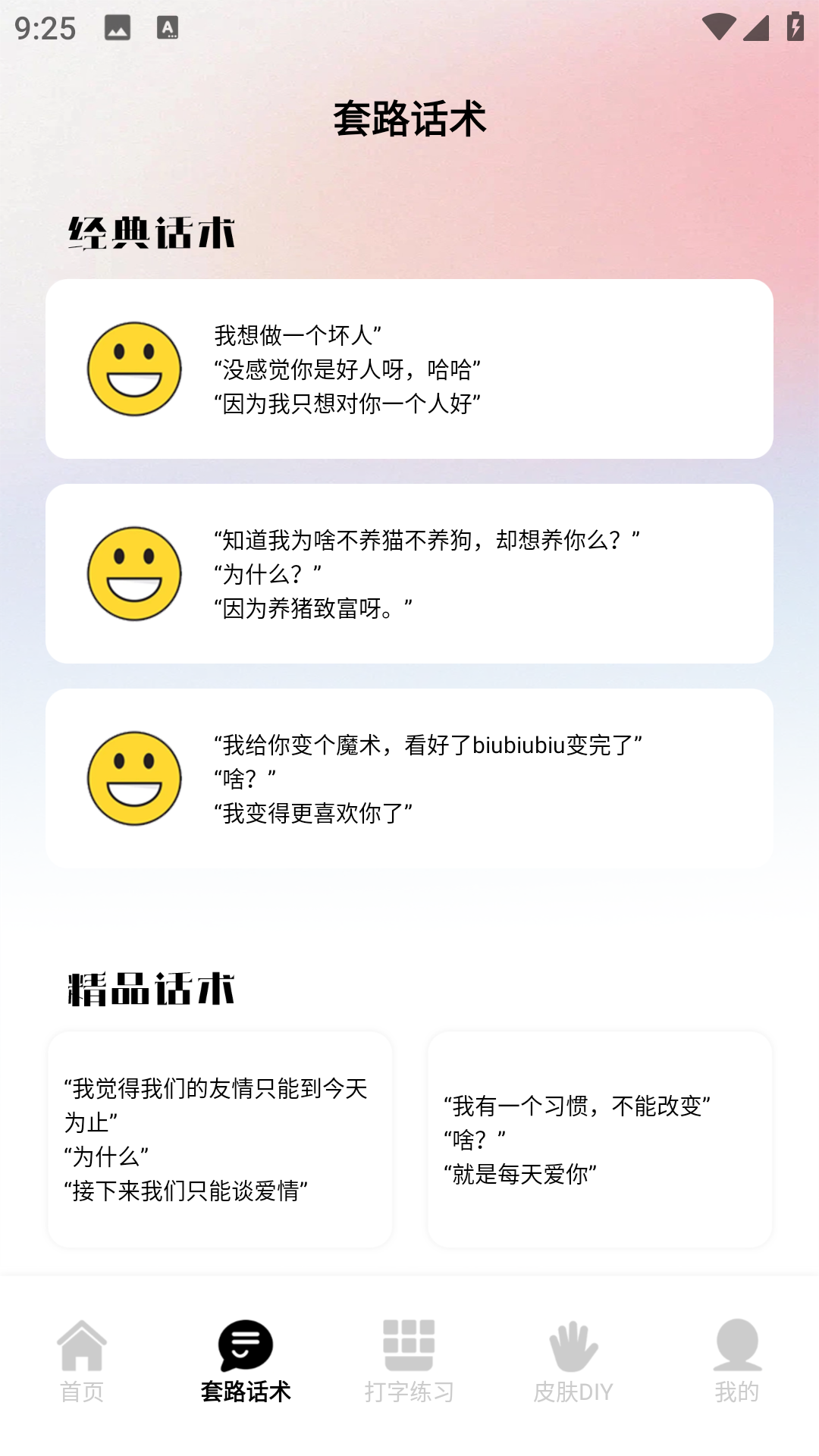Image resolution: width=819 pixels, height=1456 pixels.
Task: Open the 皮肤DIY tab
Action: point(573,1361)
